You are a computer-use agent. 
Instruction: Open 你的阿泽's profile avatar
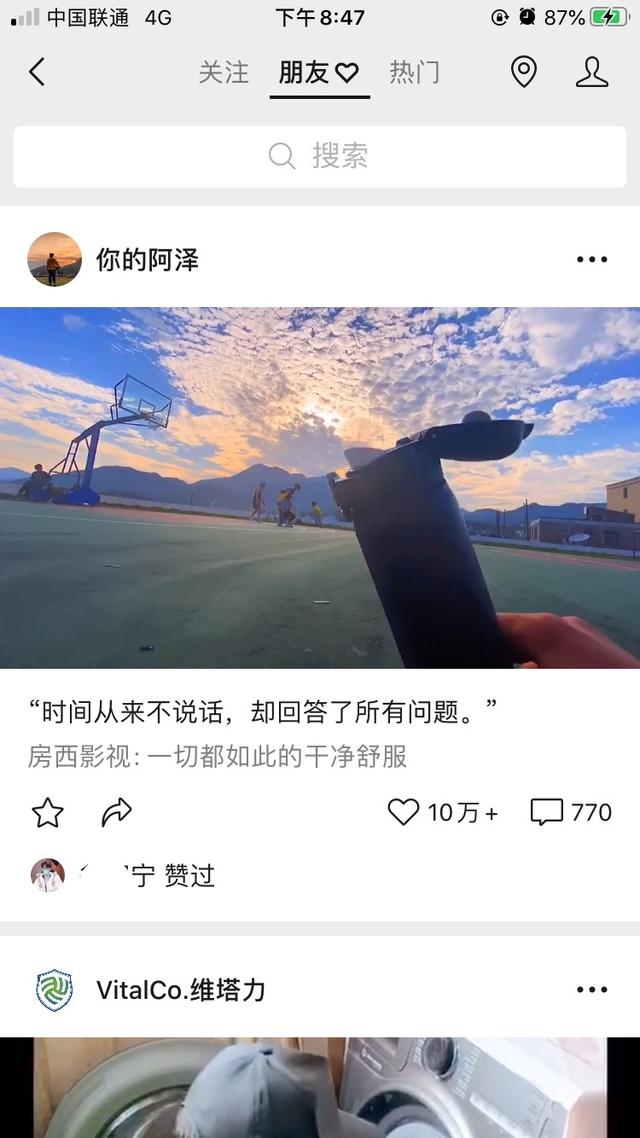point(54,260)
